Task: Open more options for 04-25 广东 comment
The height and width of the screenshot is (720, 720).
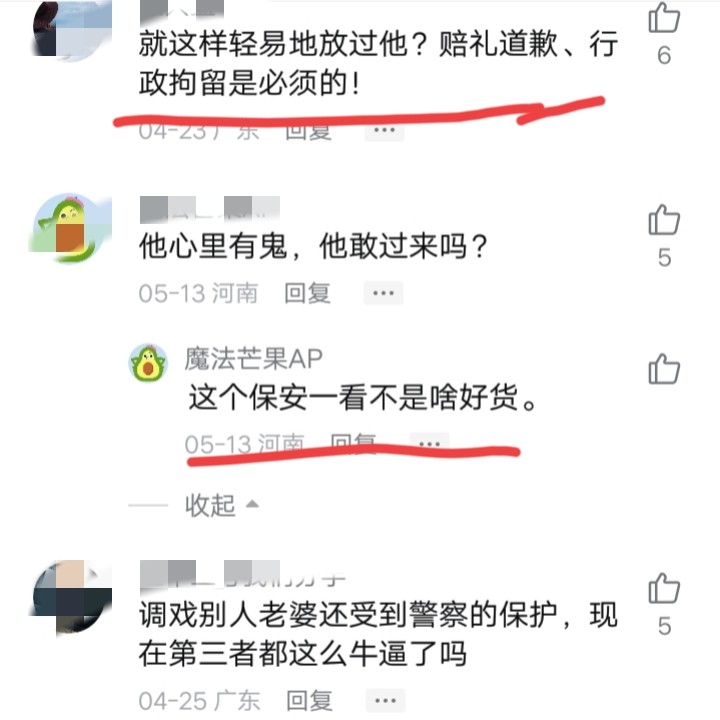Action: 383,699
